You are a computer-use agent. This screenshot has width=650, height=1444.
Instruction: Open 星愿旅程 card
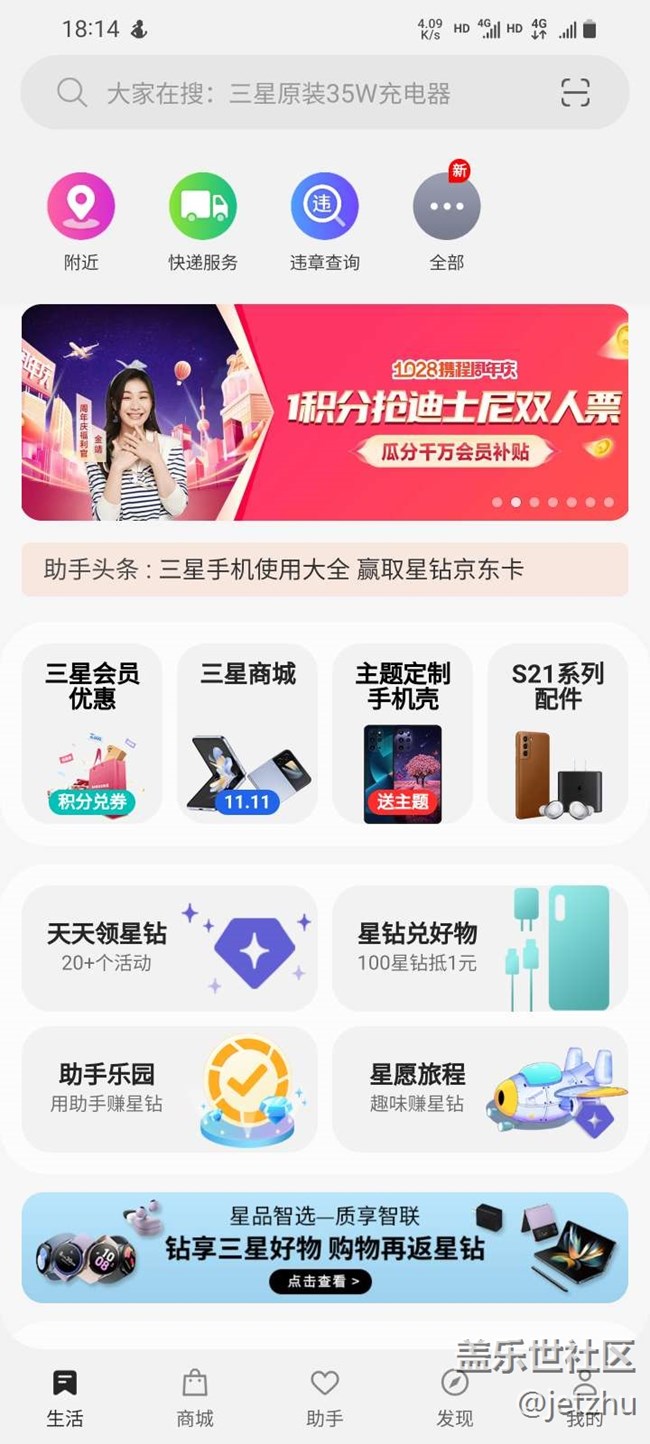pos(480,1088)
